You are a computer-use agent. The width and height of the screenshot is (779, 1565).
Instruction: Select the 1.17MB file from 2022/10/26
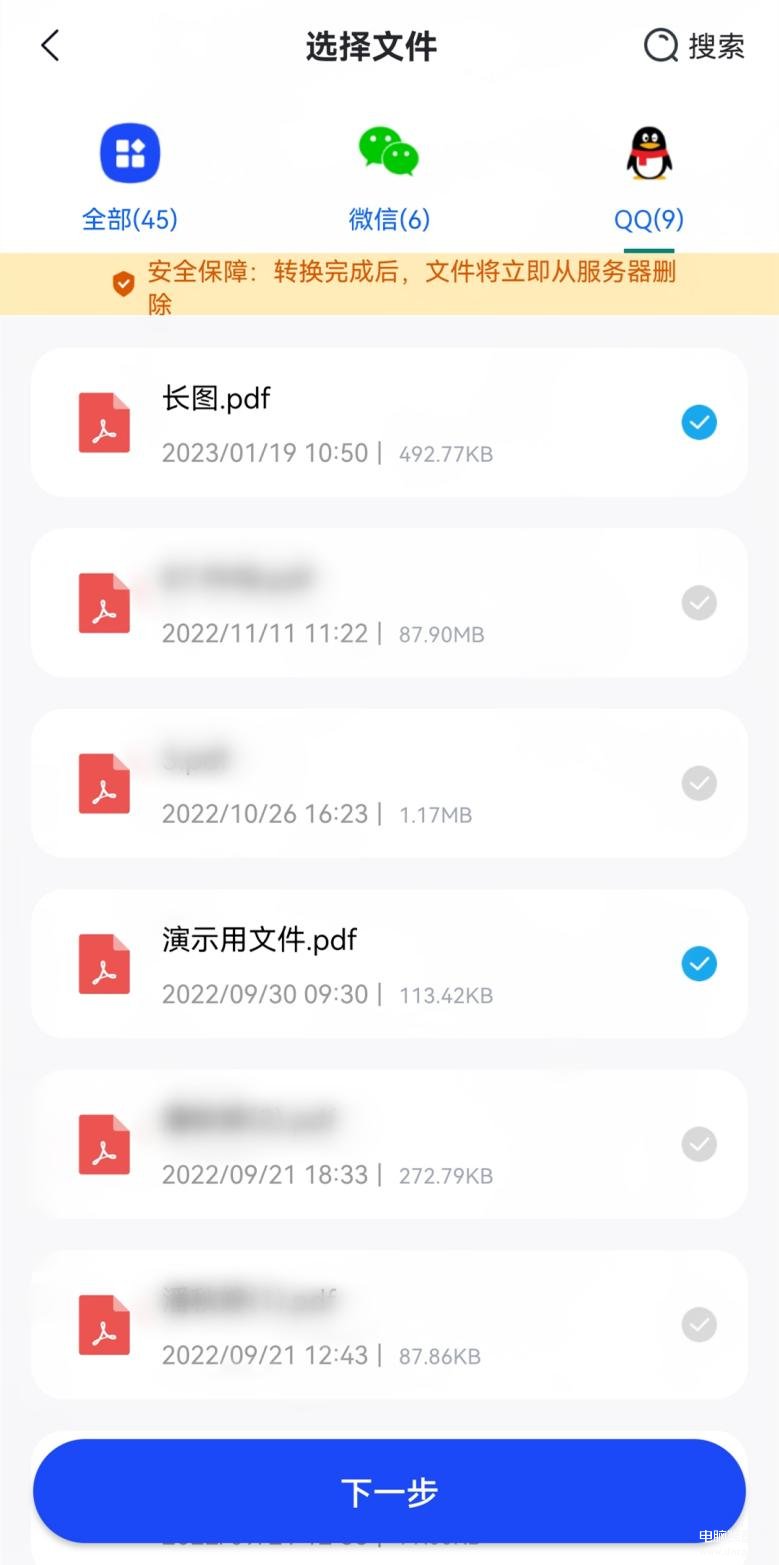coord(699,783)
